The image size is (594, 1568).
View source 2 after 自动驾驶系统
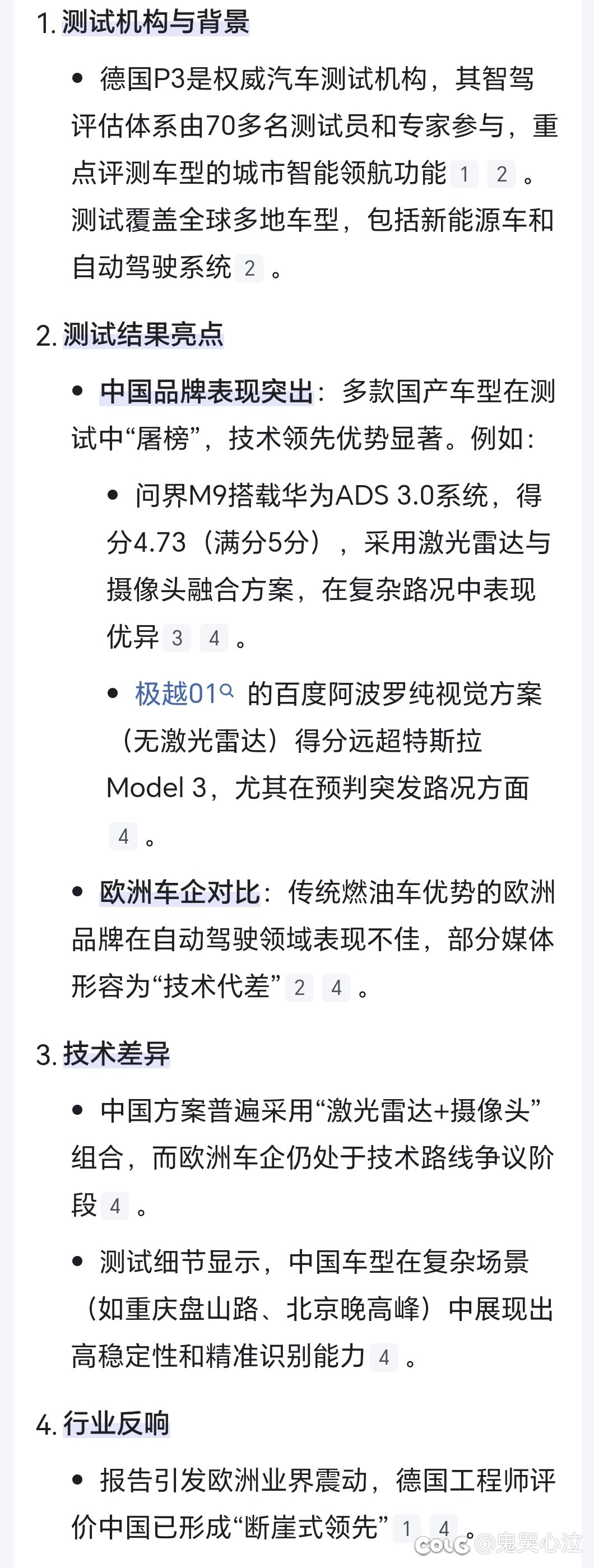pos(249,268)
